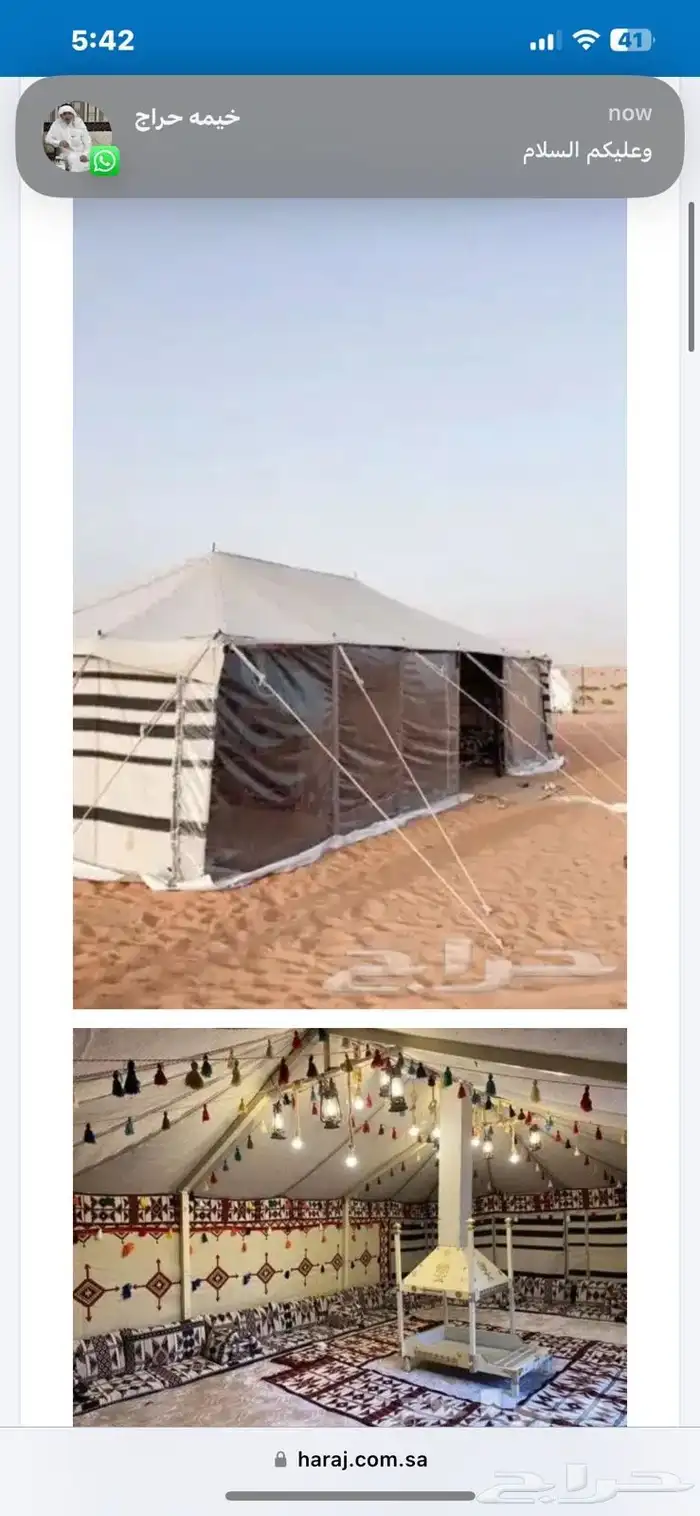Tap the haraj.com.sa address bar

350,1459
